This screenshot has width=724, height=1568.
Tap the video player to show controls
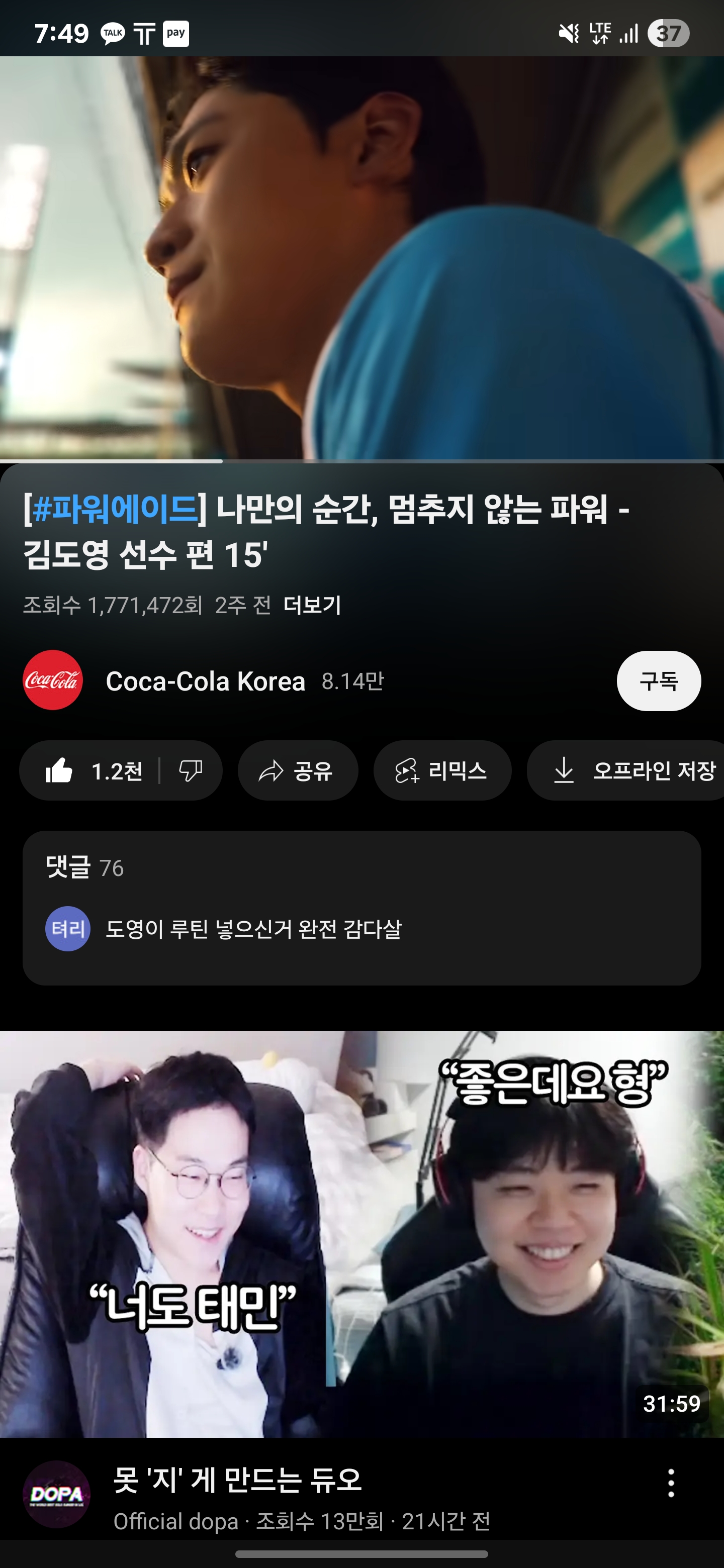point(361,257)
